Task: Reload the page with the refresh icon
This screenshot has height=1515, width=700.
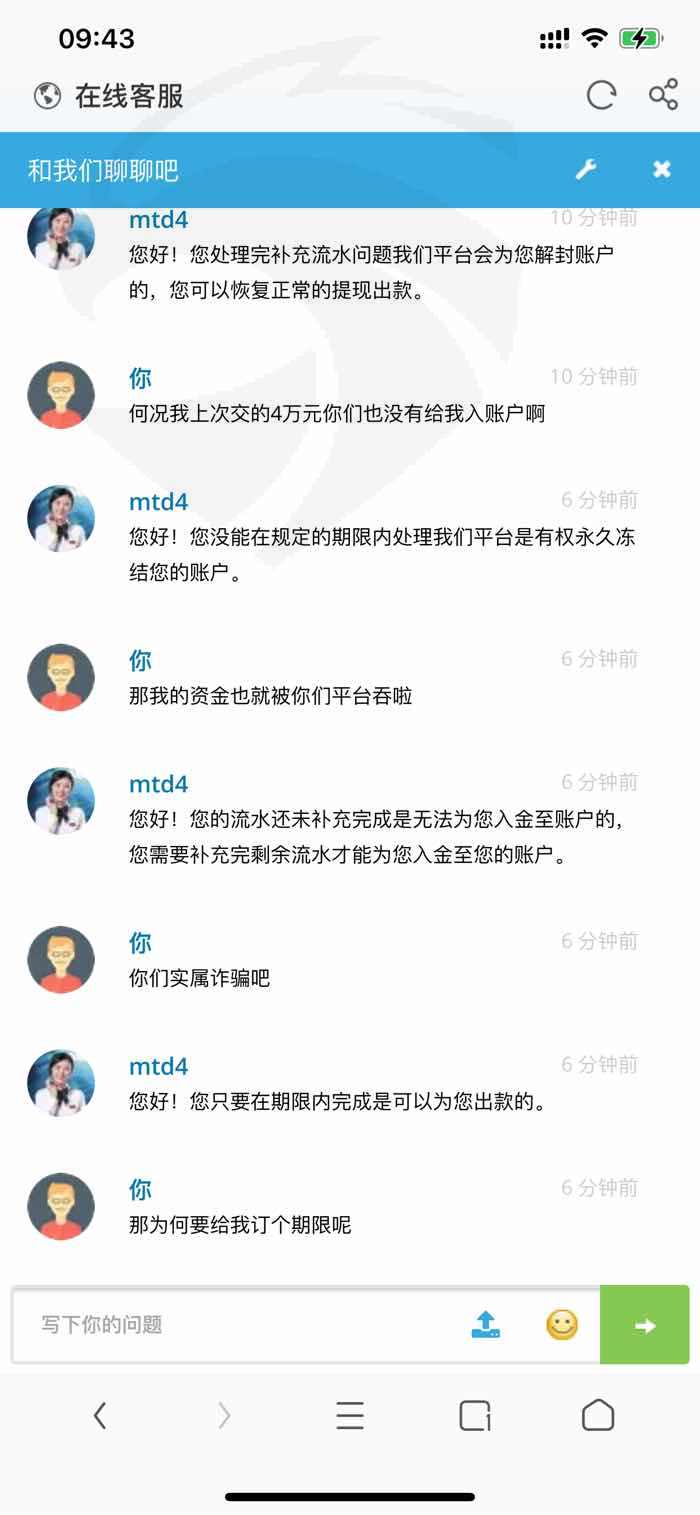Action: point(601,96)
